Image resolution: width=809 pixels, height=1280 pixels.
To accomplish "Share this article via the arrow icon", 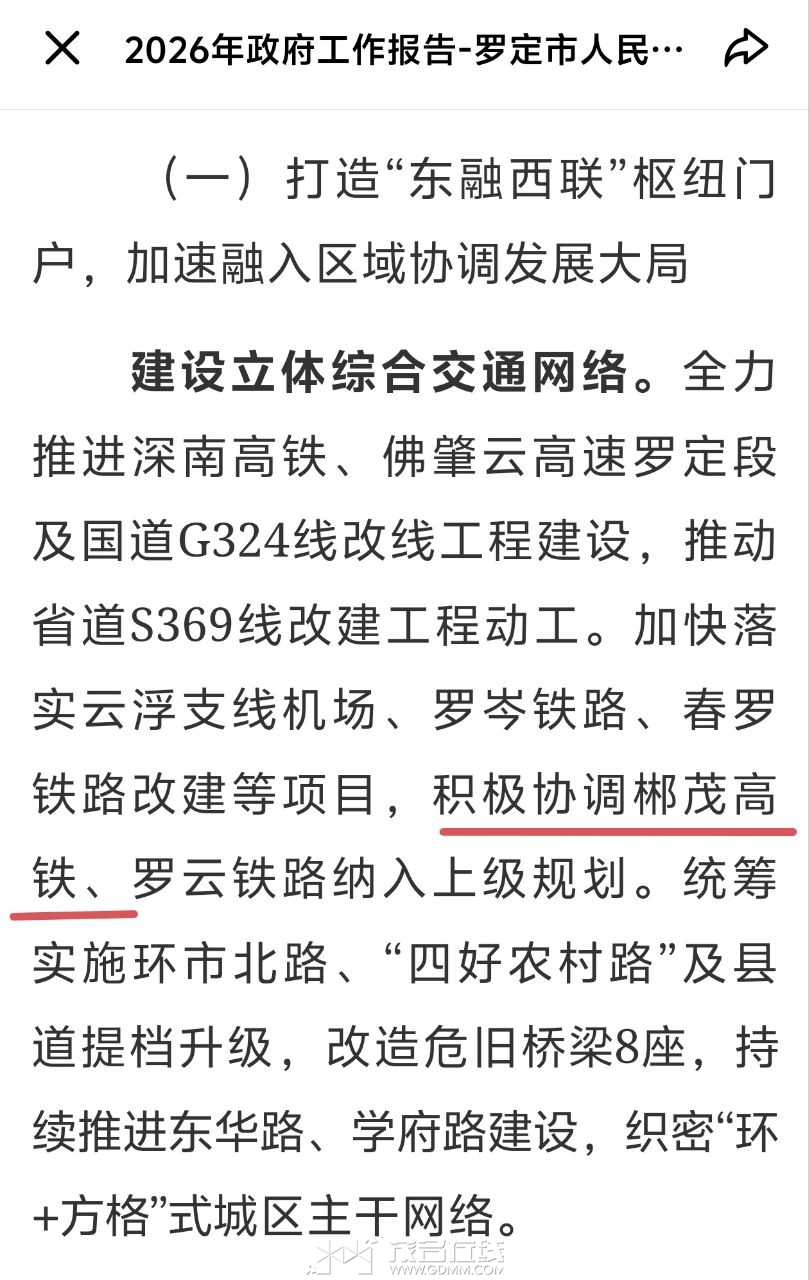I will [x=745, y=47].
